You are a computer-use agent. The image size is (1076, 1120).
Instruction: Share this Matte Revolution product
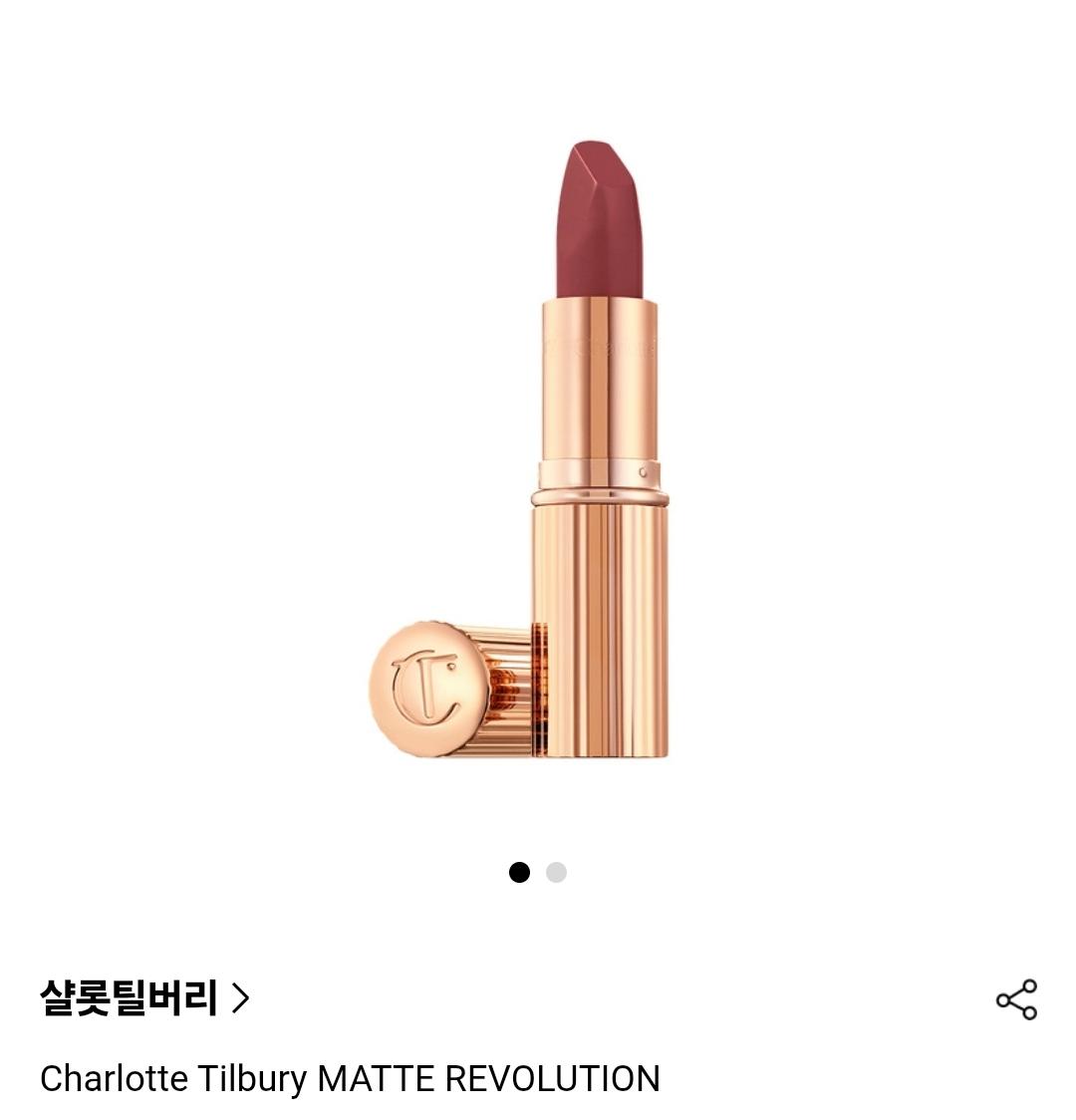(x=1016, y=999)
